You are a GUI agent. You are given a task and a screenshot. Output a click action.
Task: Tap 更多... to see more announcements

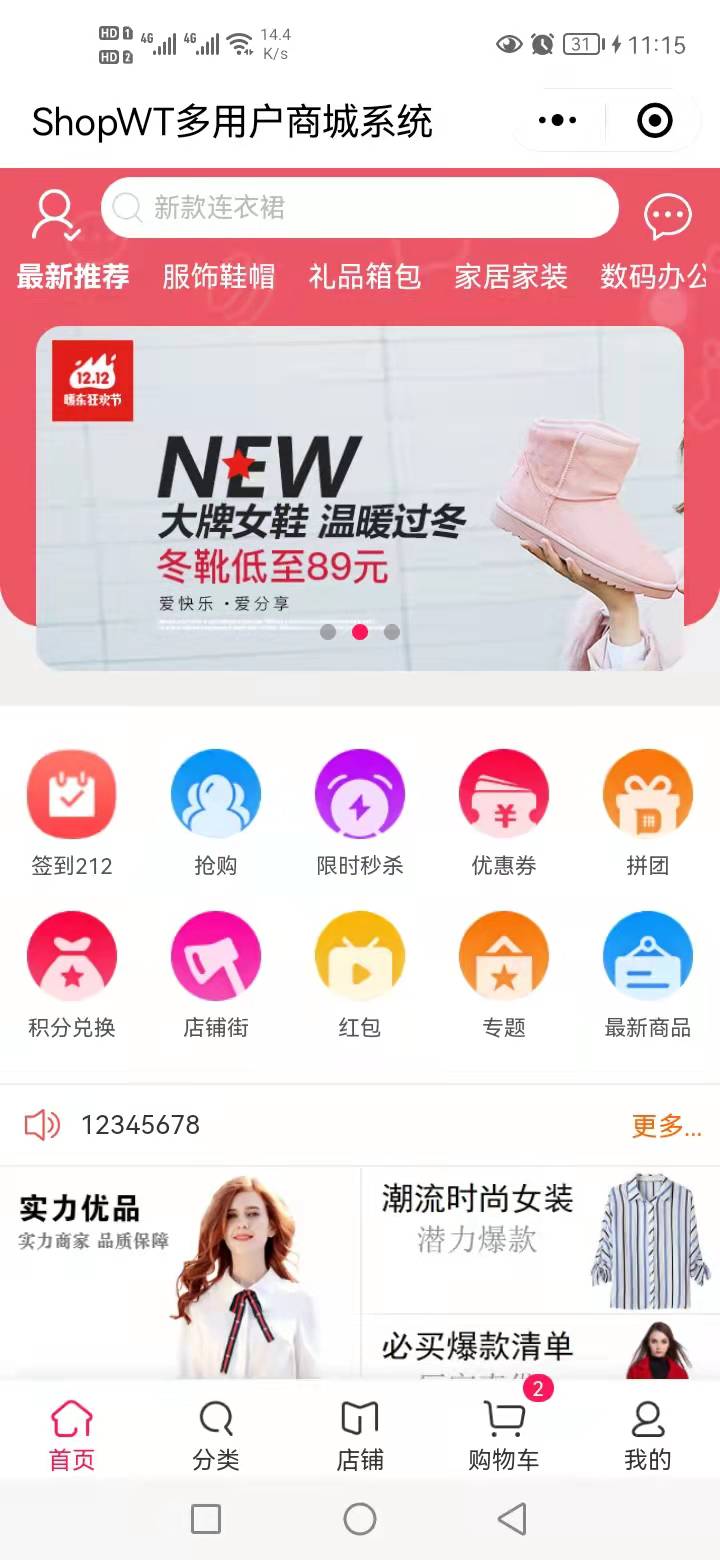coord(666,1126)
